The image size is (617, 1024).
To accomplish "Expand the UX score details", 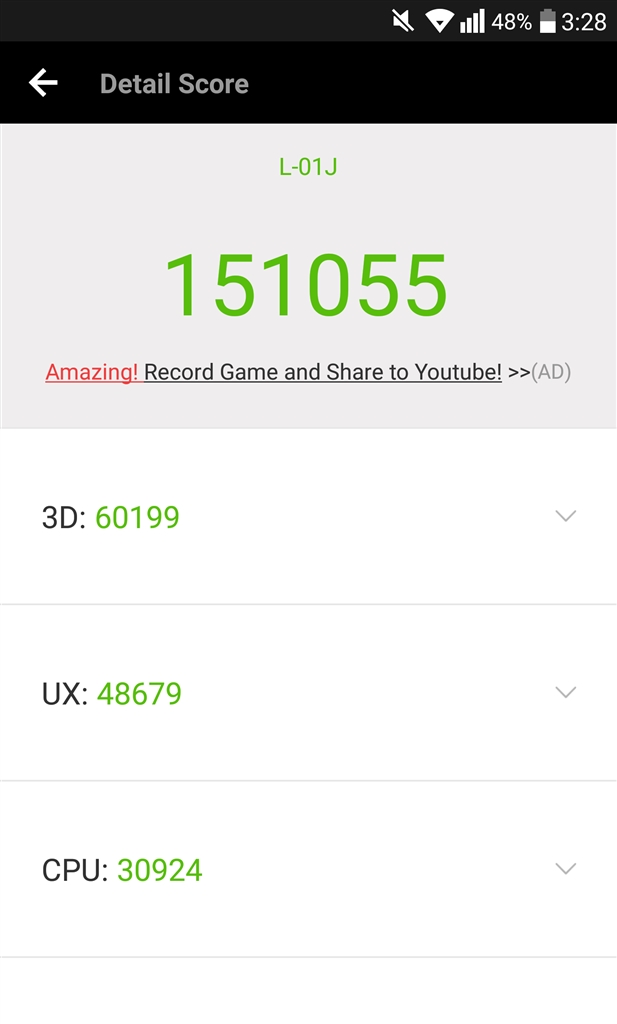I will (565, 692).
